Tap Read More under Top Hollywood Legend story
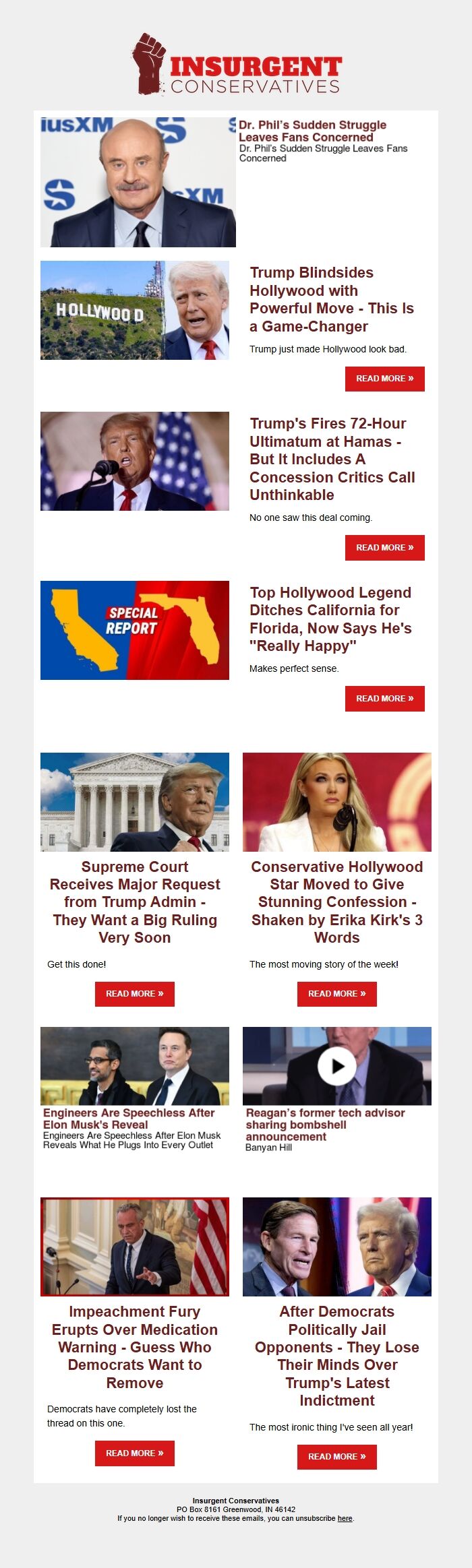This screenshot has width=472, height=1568. pos(384,699)
